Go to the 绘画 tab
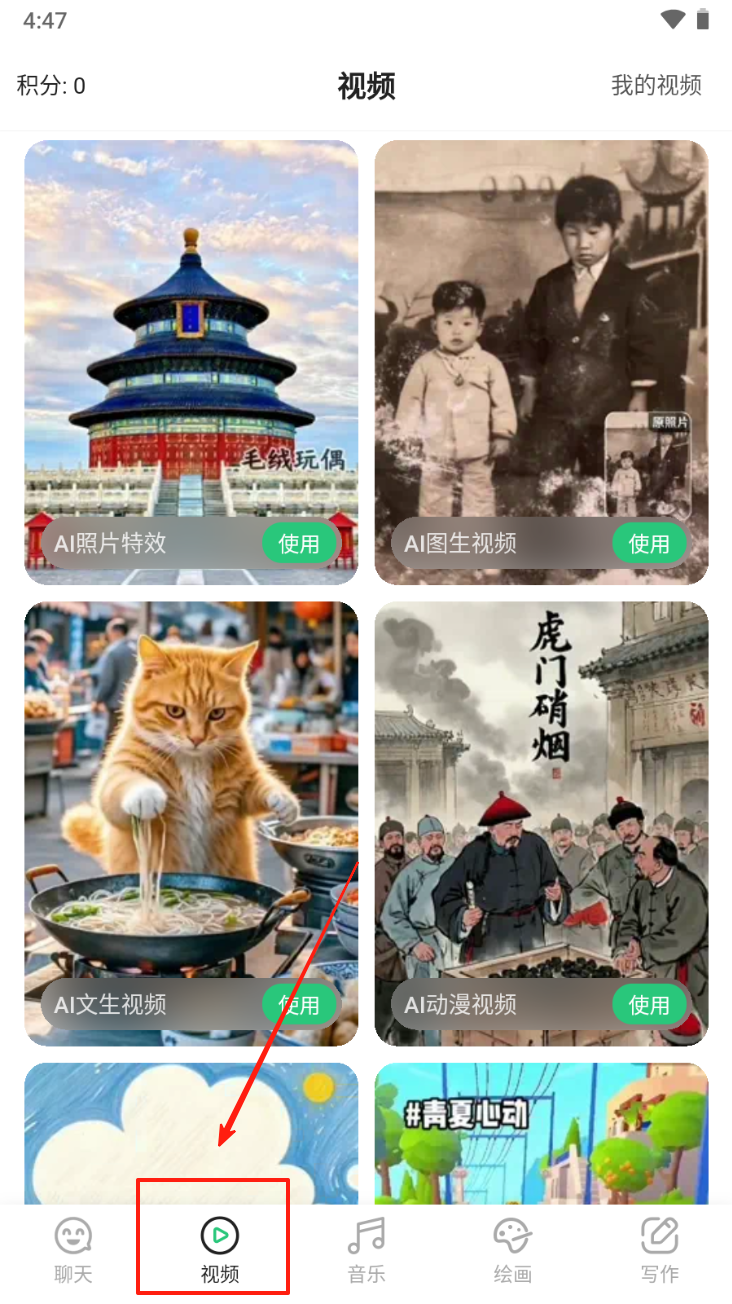 (513, 1250)
